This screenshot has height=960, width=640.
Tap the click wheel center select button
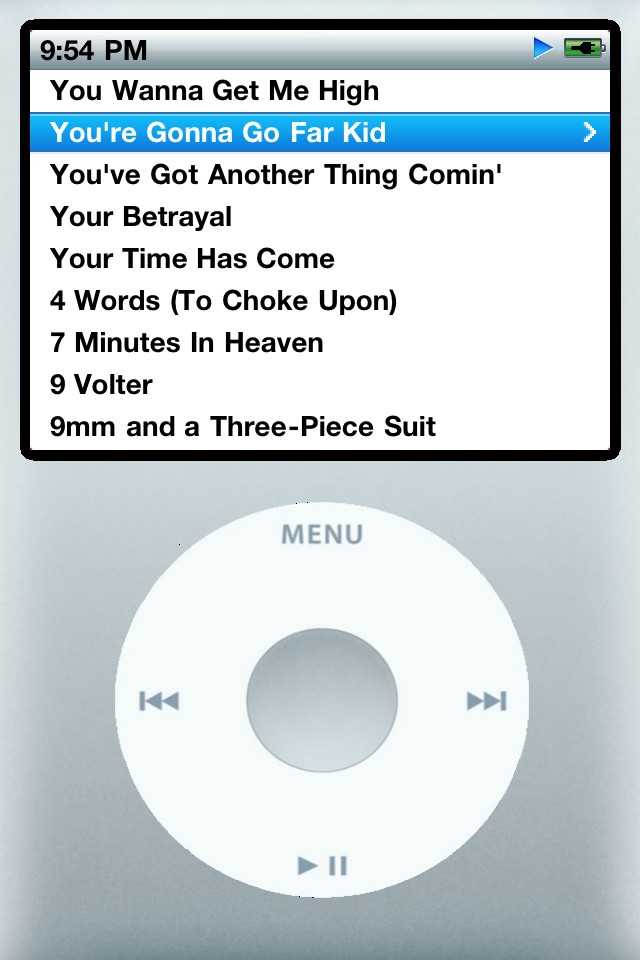point(322,701)
